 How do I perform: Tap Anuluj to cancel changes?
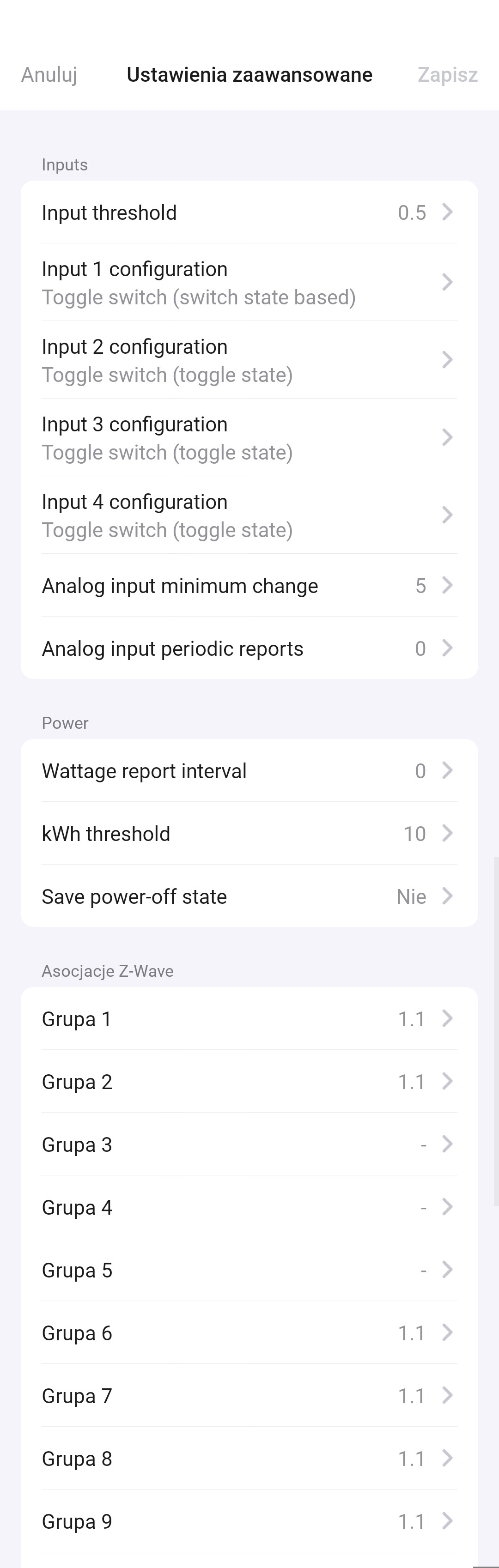click(x=49, y=75)
